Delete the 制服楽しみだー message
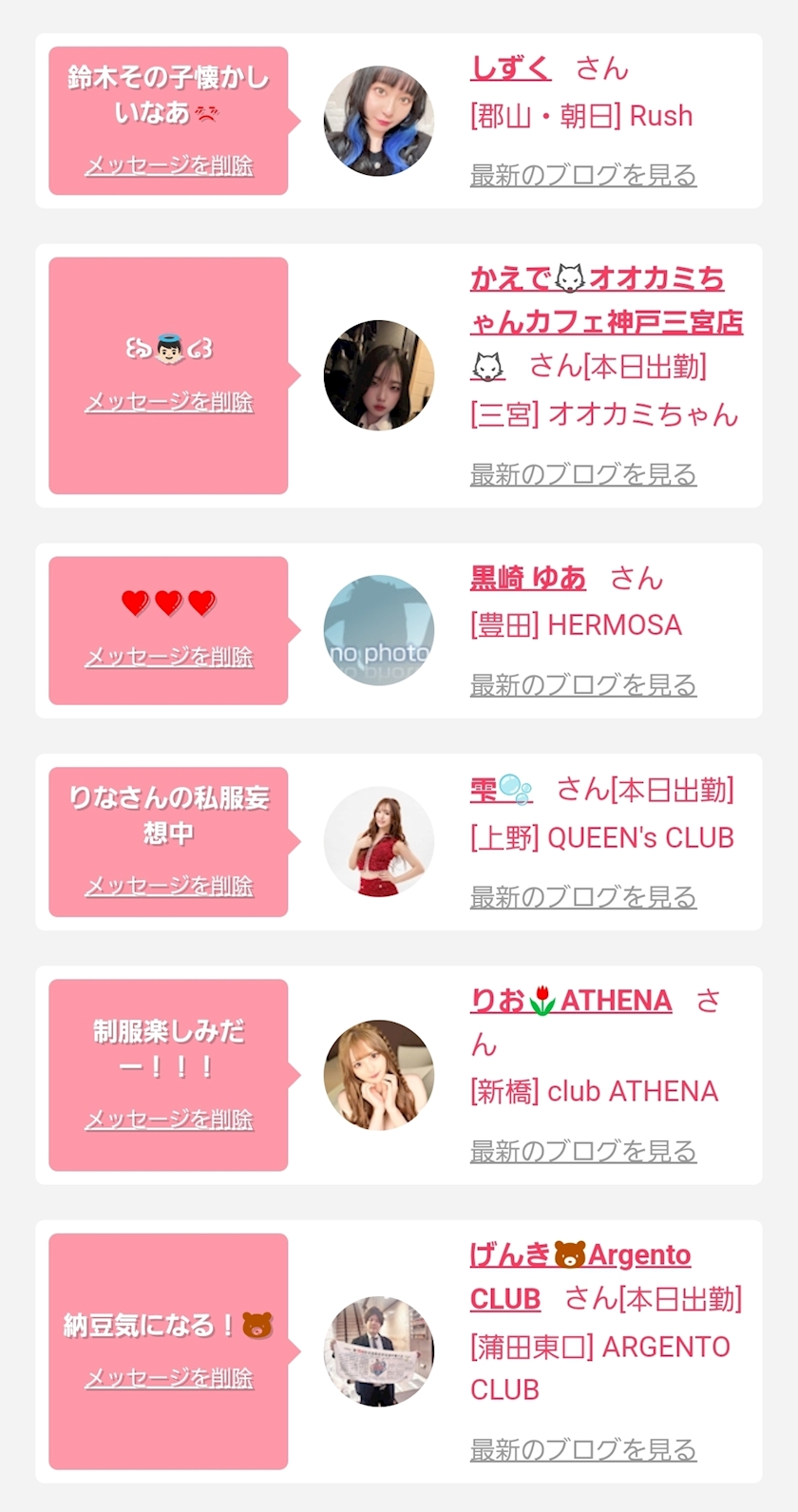 pyautogui.click(x=169, y=1120)
